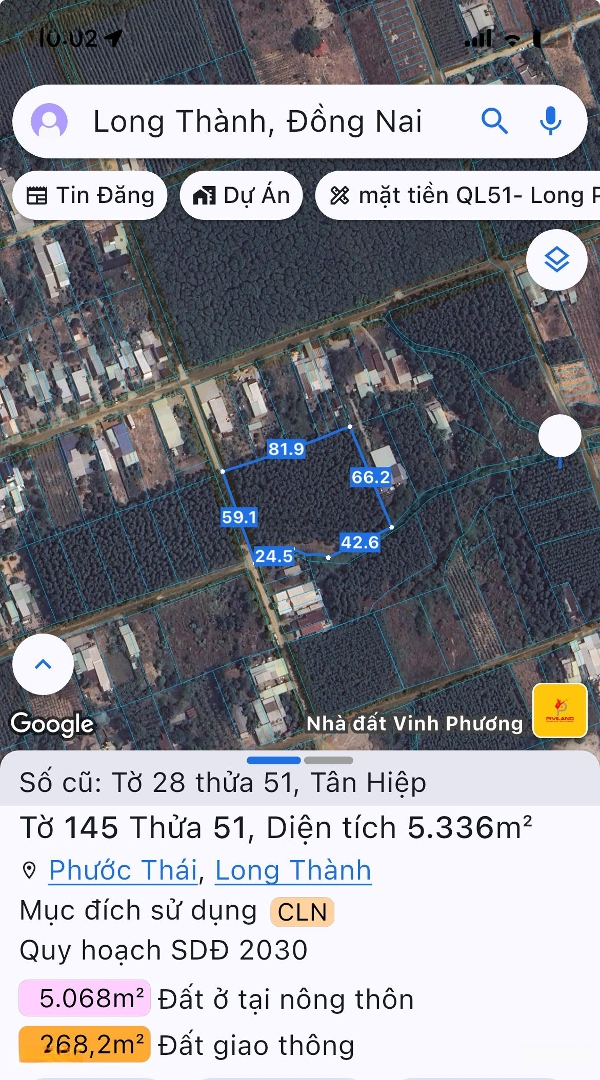
Task: Open the Long Thành link
Action: pyautogui.click(x=293, y=871)
